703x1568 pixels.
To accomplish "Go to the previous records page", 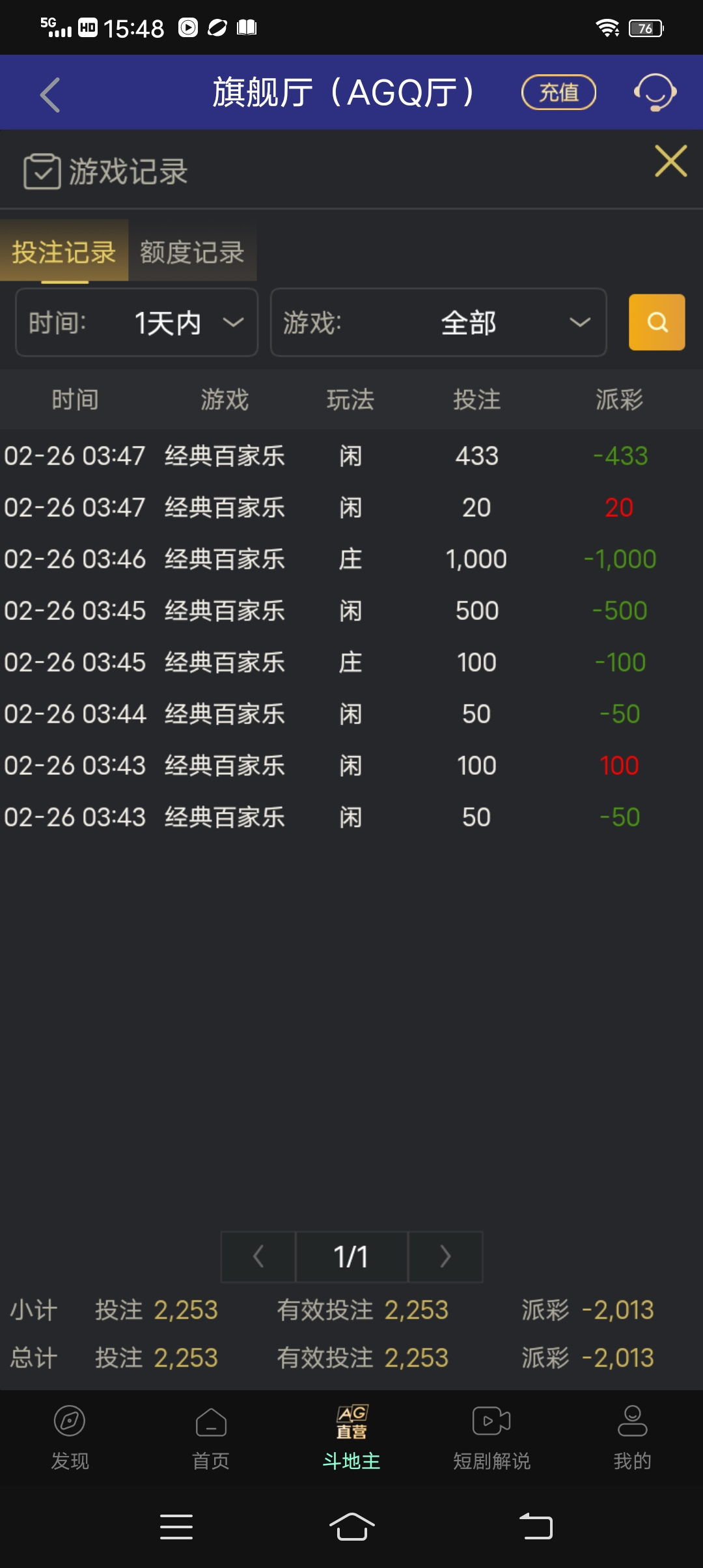I will pos(258,1257).
